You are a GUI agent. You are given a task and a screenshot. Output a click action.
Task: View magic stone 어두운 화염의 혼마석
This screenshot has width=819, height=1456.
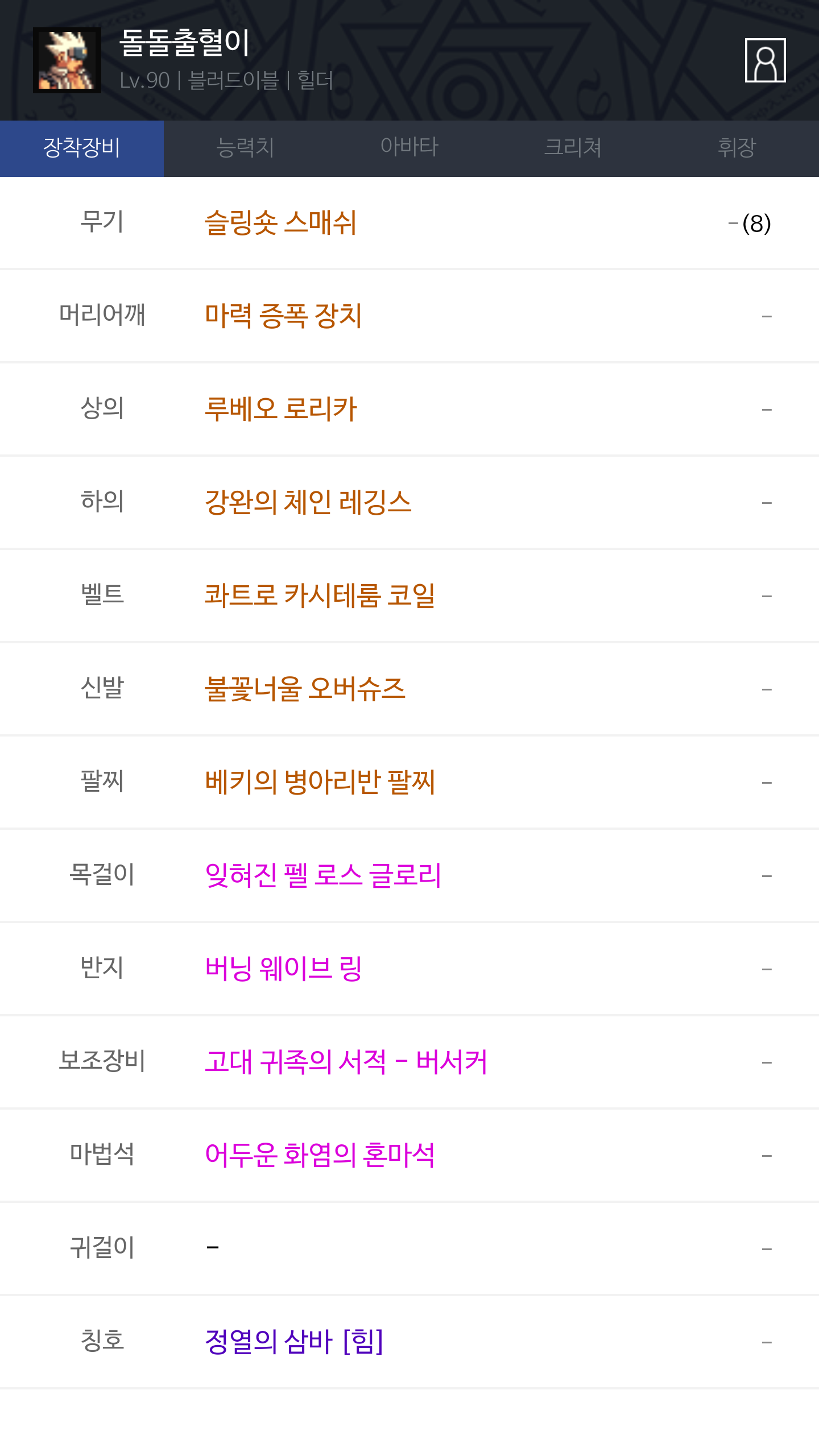click(320, 1155)
